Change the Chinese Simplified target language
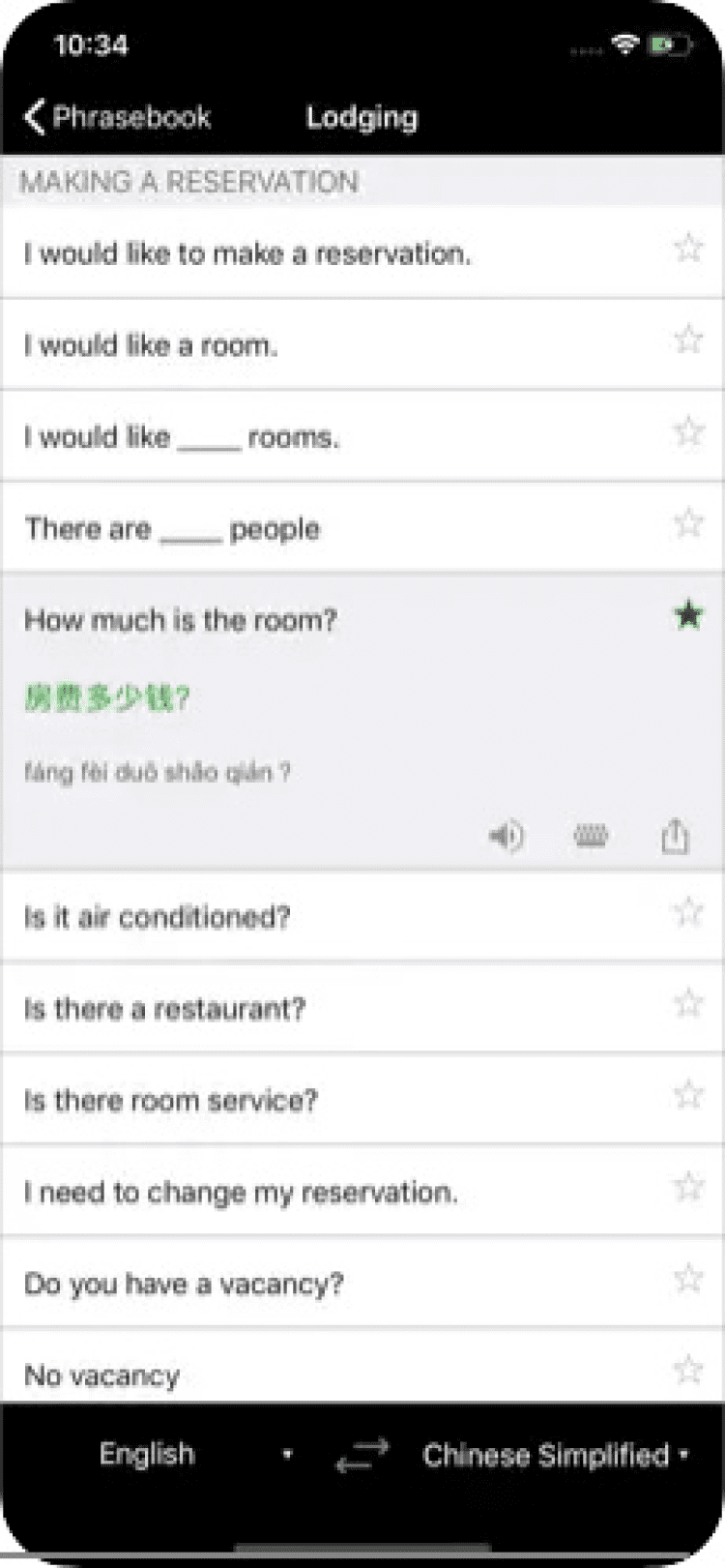The image size is (725, 1568). pyautogui.click(x=555, y=1454)
